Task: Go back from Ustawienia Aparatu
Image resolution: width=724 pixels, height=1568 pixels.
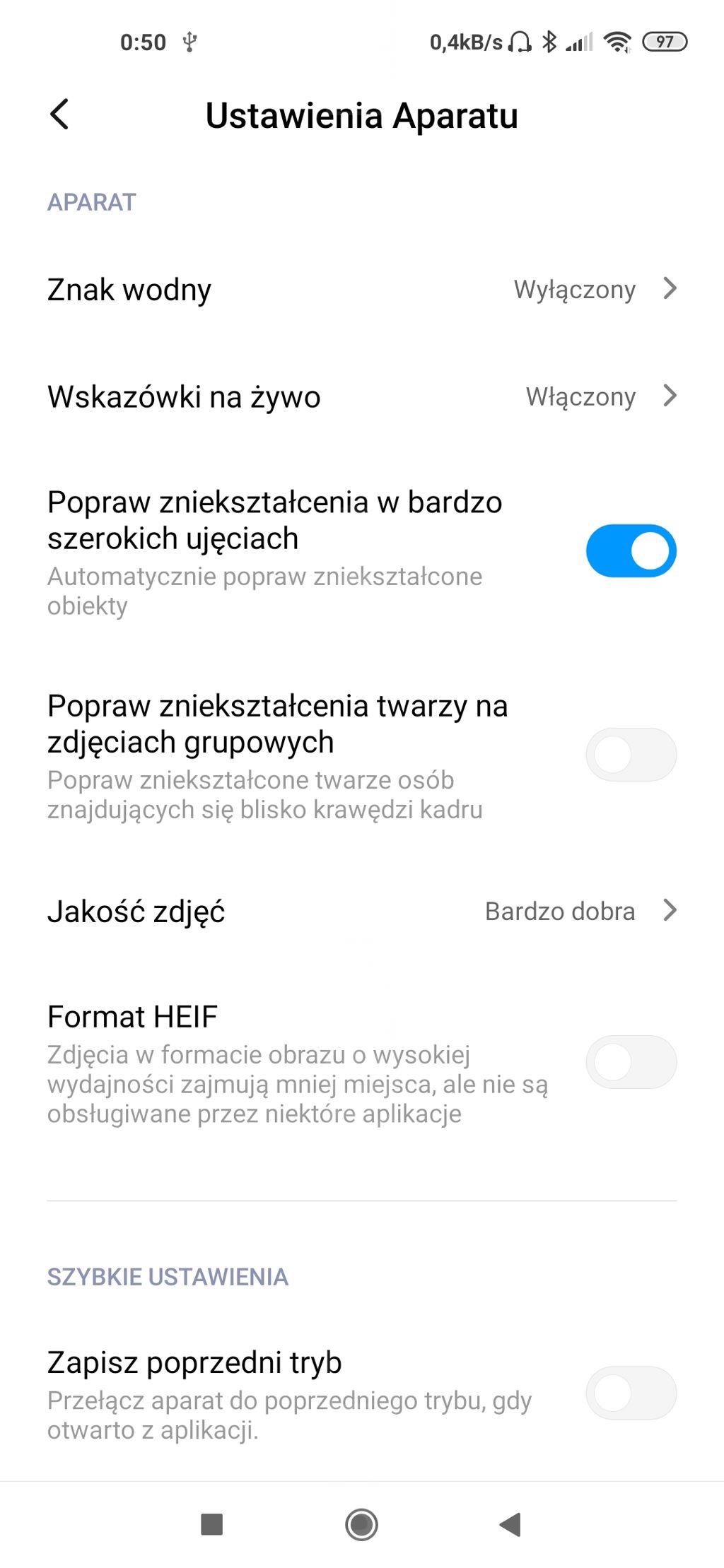Action: (59, 114)
